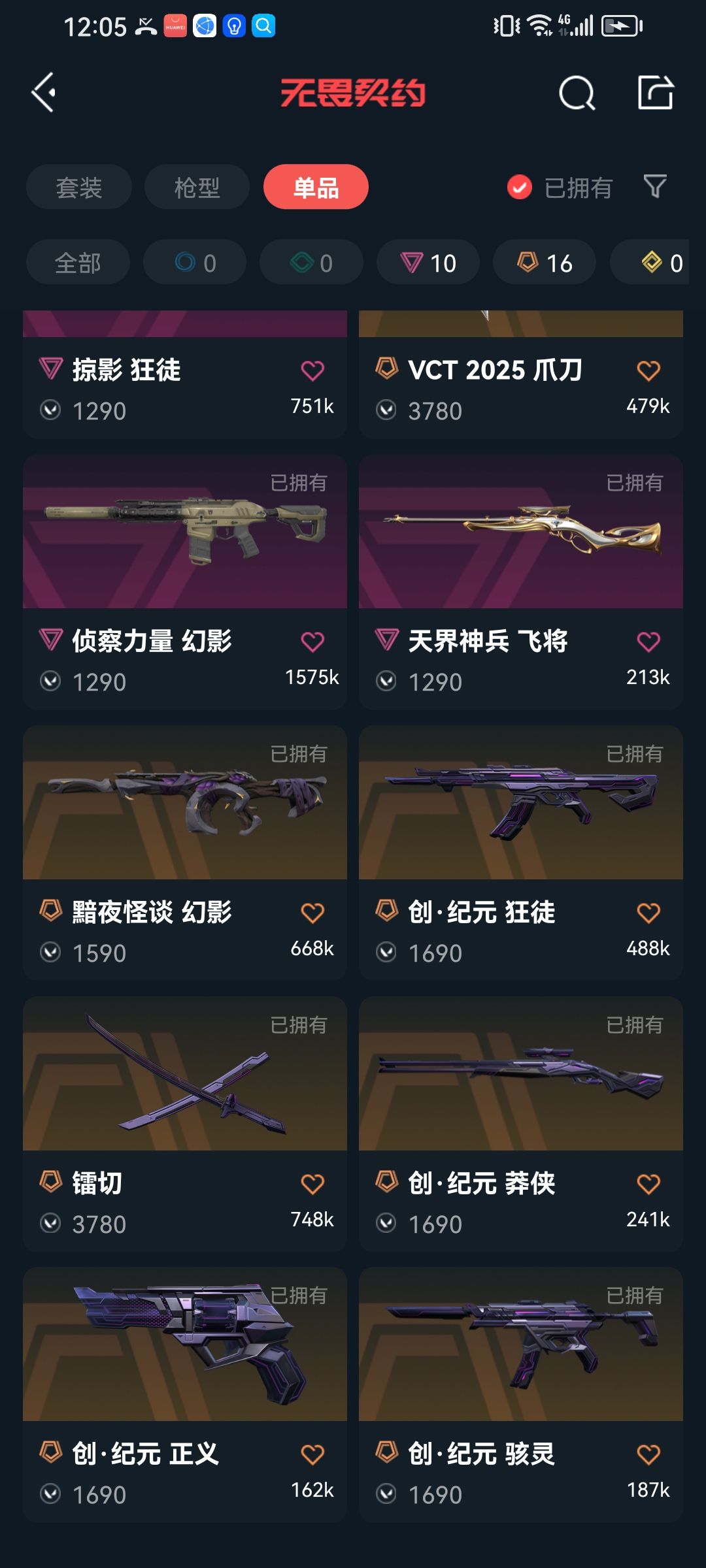
Task: Select the 单品 tab
Action: click(316, 188)
